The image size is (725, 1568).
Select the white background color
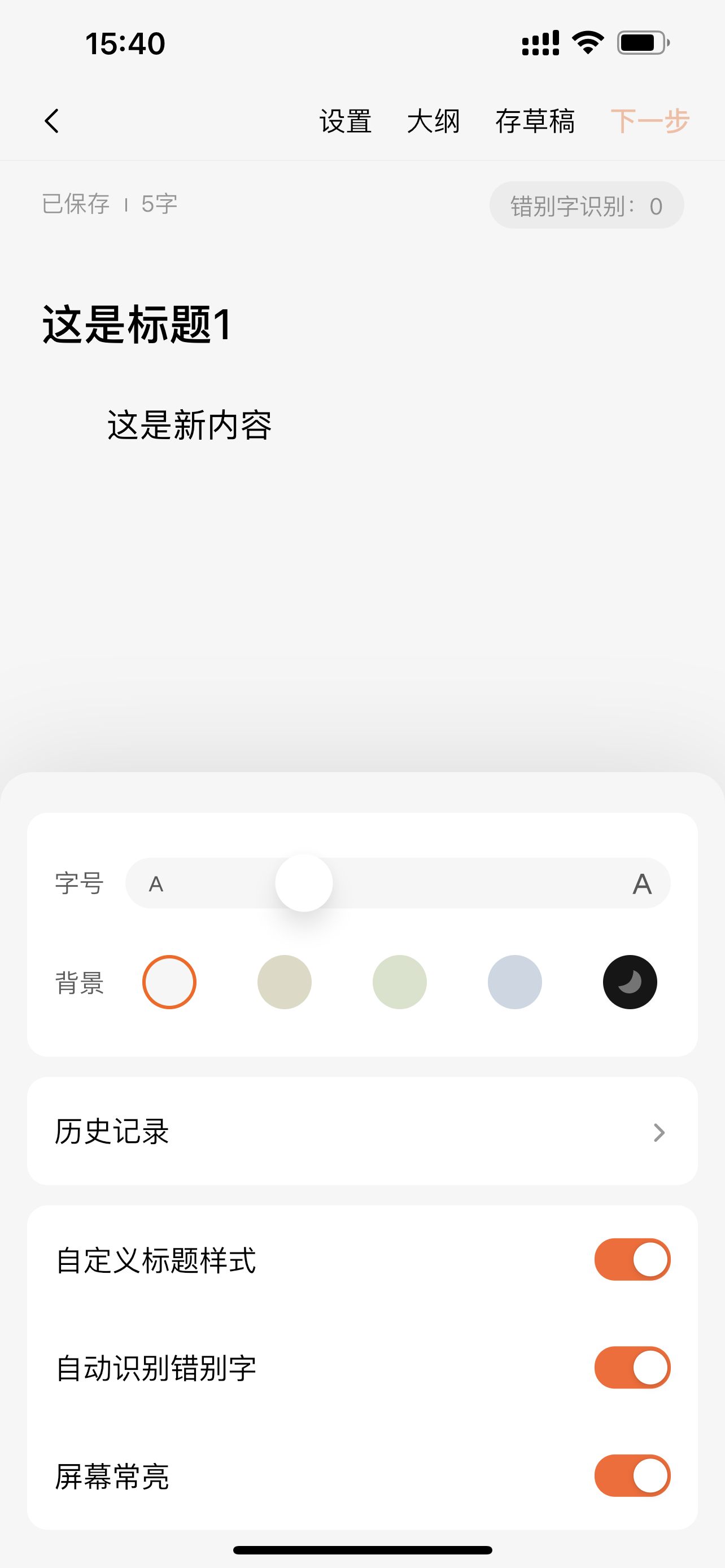pyautogui.click(x=169, y=982)
